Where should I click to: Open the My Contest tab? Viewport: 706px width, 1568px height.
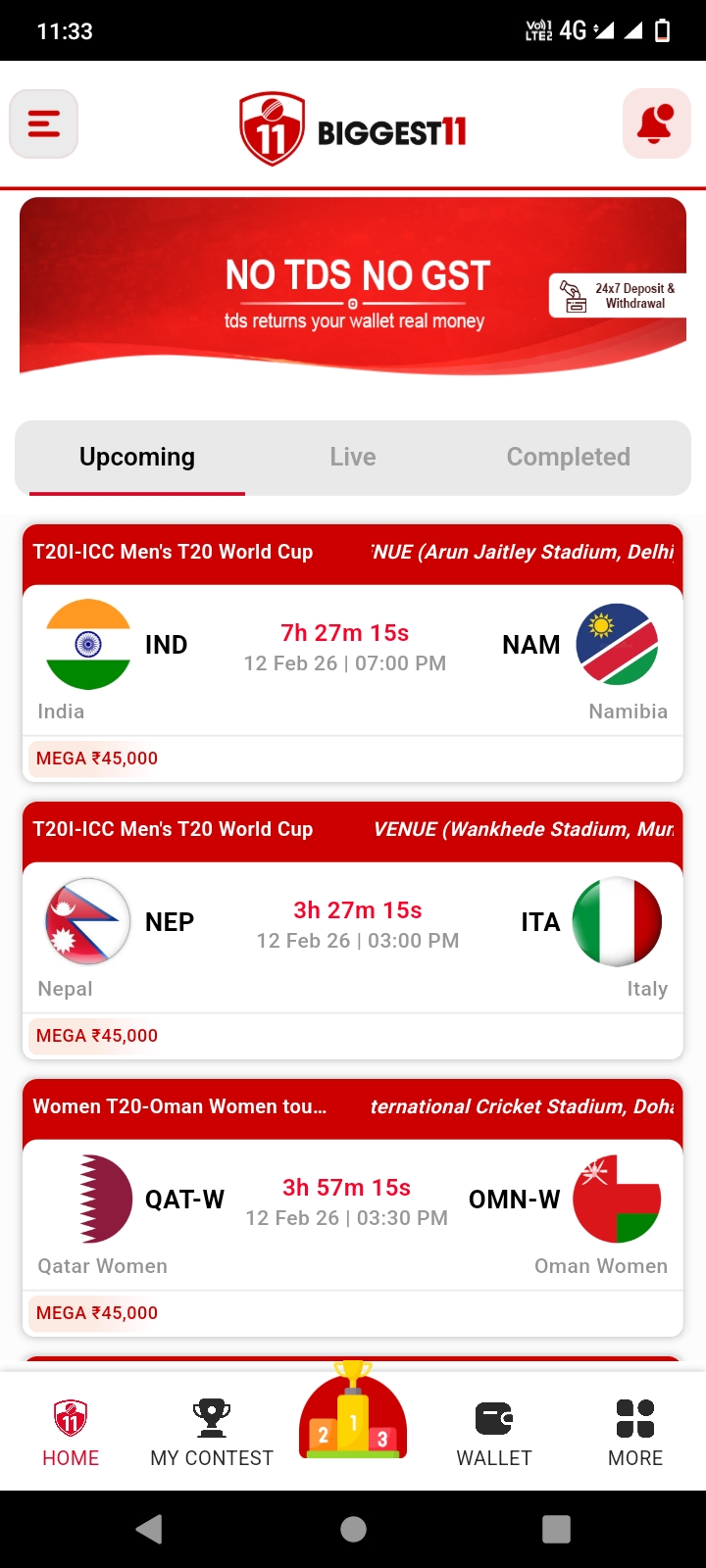point(212,1433)
